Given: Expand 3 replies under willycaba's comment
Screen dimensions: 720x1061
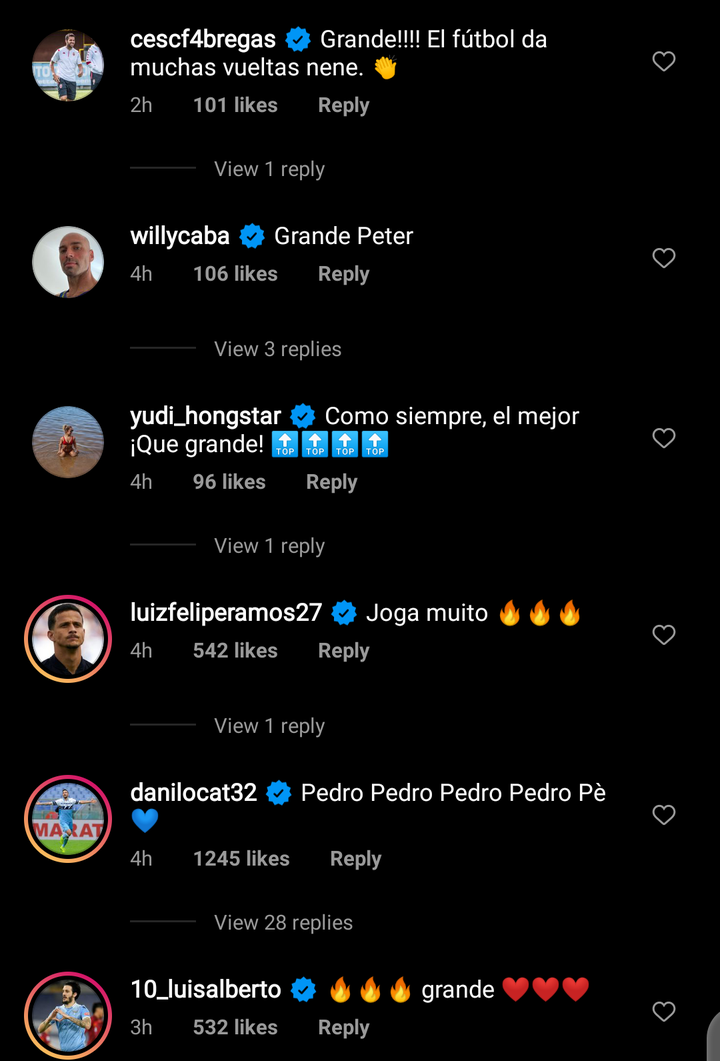Looking at the screenshot, I should coord(277,349).
